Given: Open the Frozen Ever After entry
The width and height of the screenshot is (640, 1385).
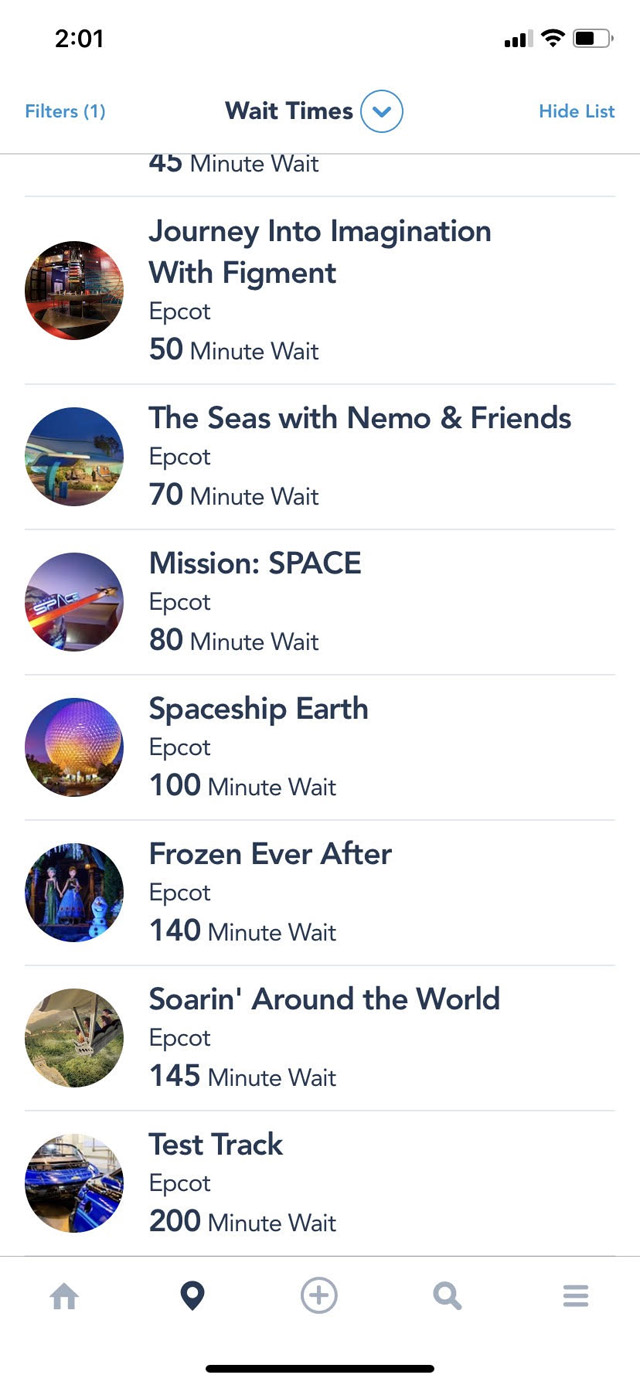Looking at the screenshot, I should pyautogui.click(x=320, y=893).
